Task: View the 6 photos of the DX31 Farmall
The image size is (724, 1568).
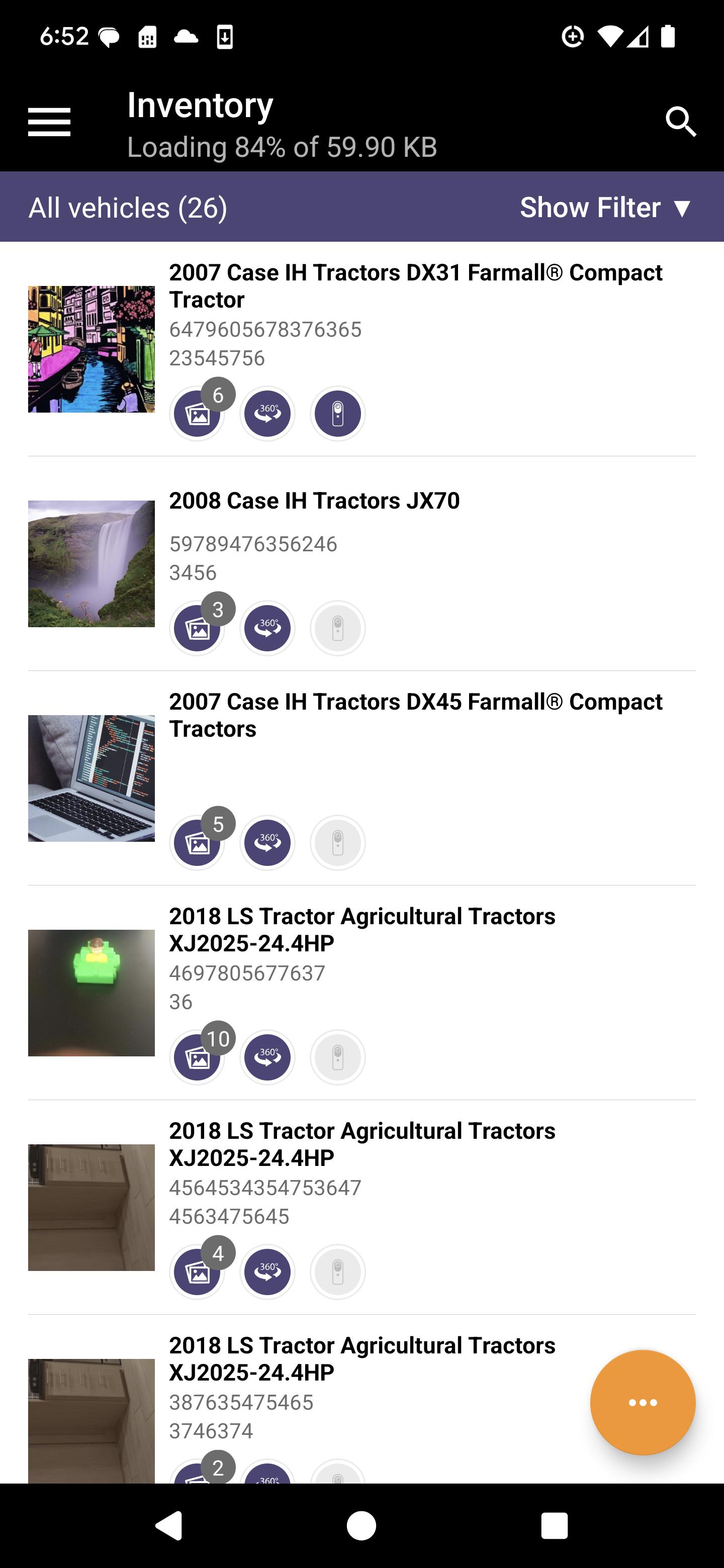Action: tap(197, 414)
